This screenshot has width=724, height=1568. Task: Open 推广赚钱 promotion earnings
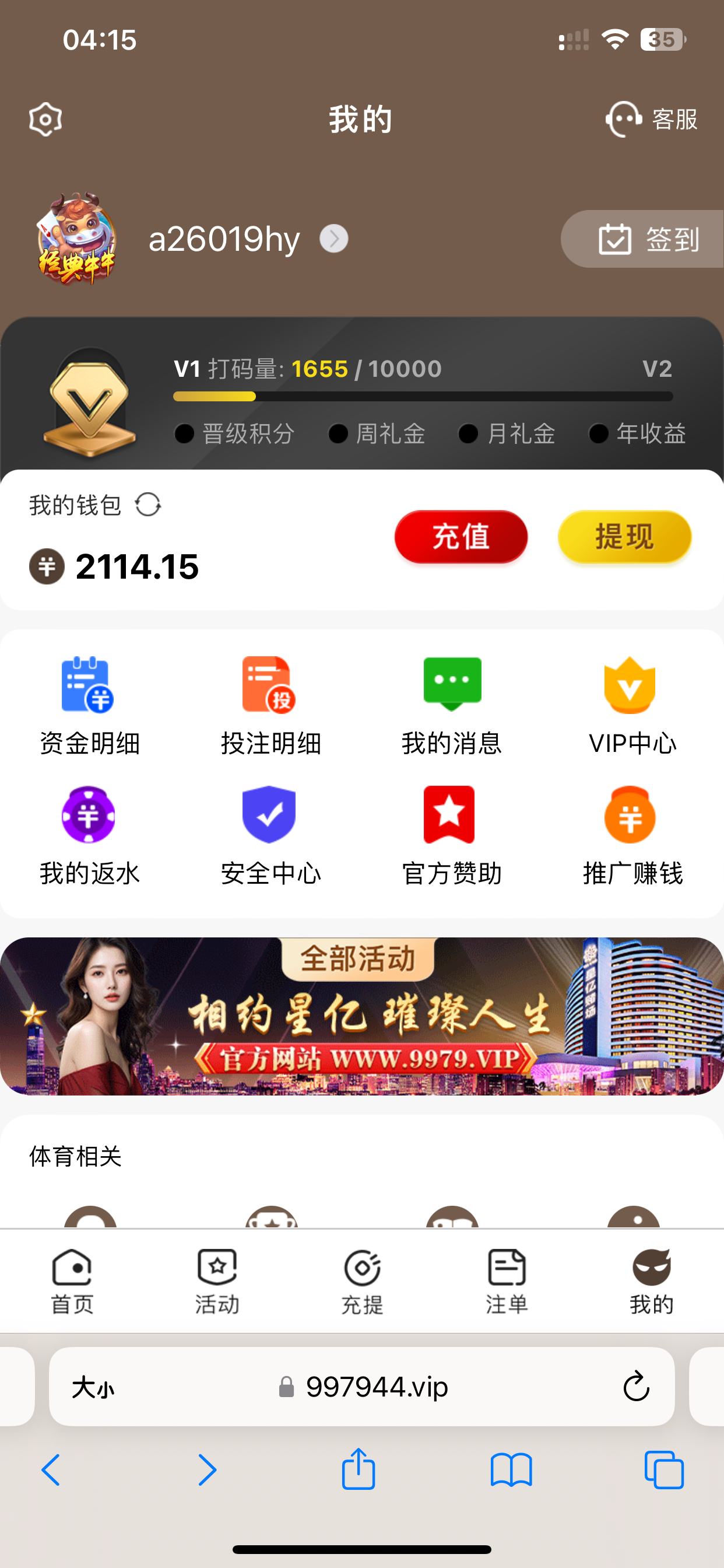(632, 836)
